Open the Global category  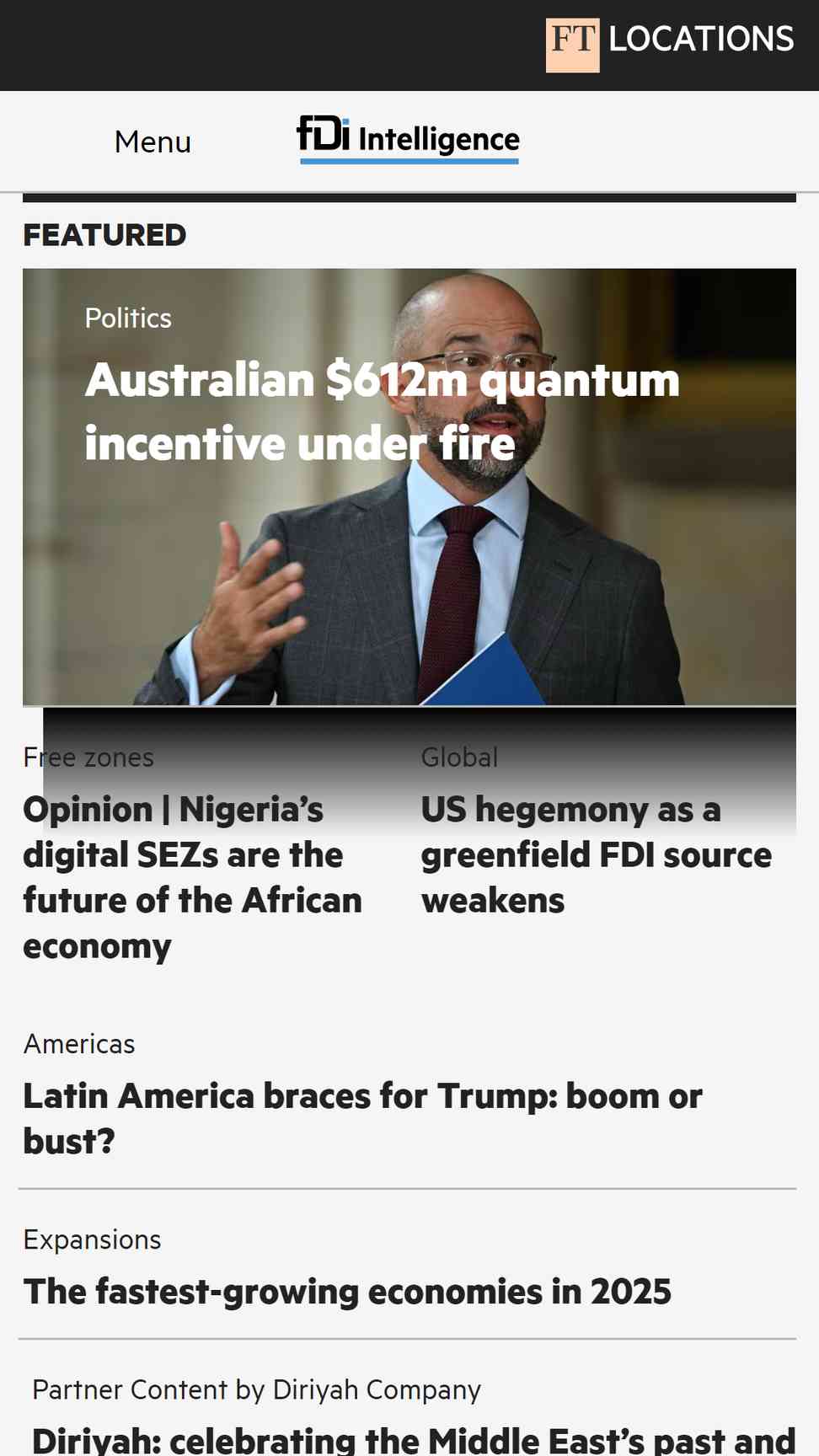click(x=459, y=757)
